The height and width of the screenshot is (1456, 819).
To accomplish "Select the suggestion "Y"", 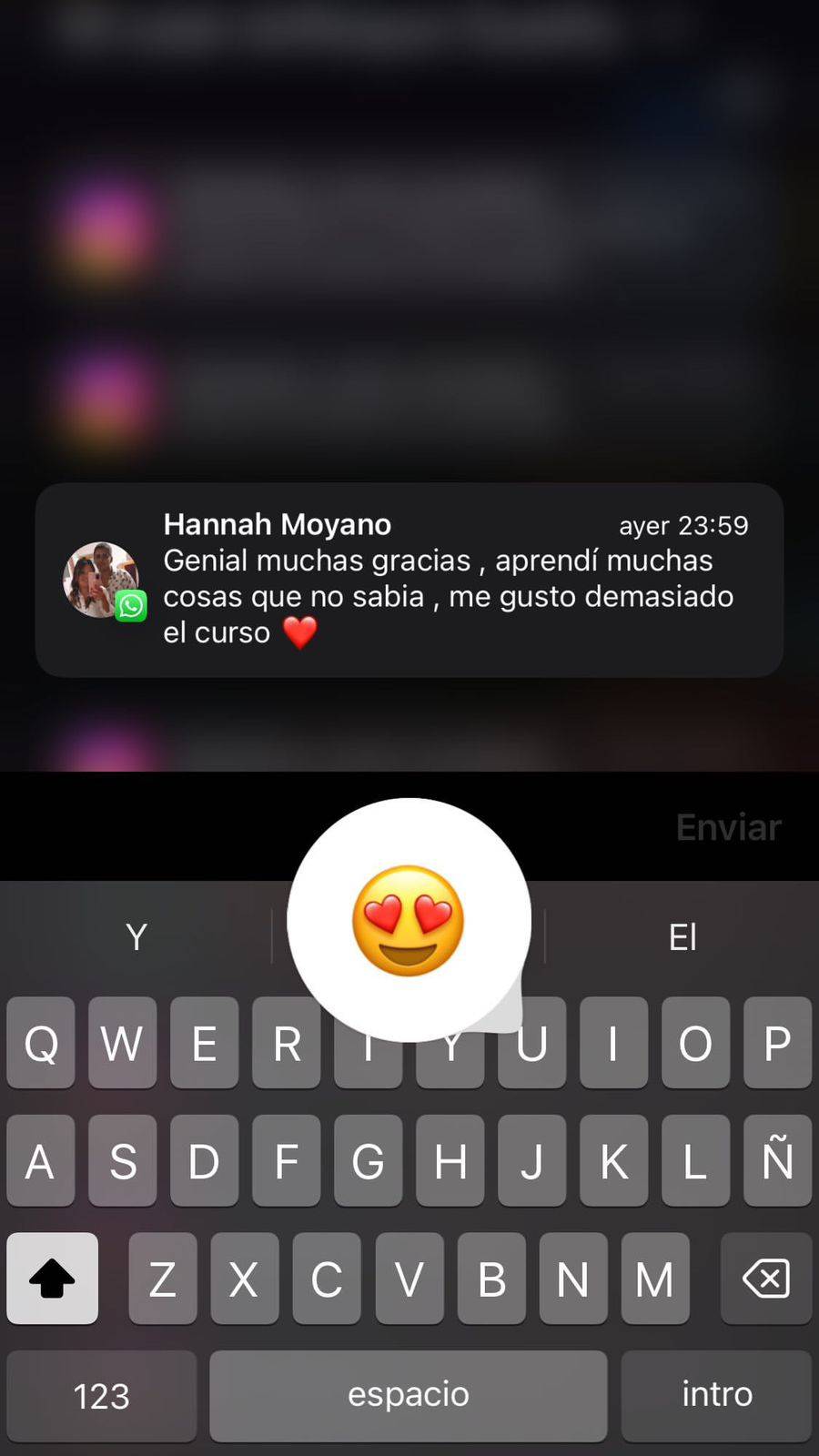I will tap(136, 936).
